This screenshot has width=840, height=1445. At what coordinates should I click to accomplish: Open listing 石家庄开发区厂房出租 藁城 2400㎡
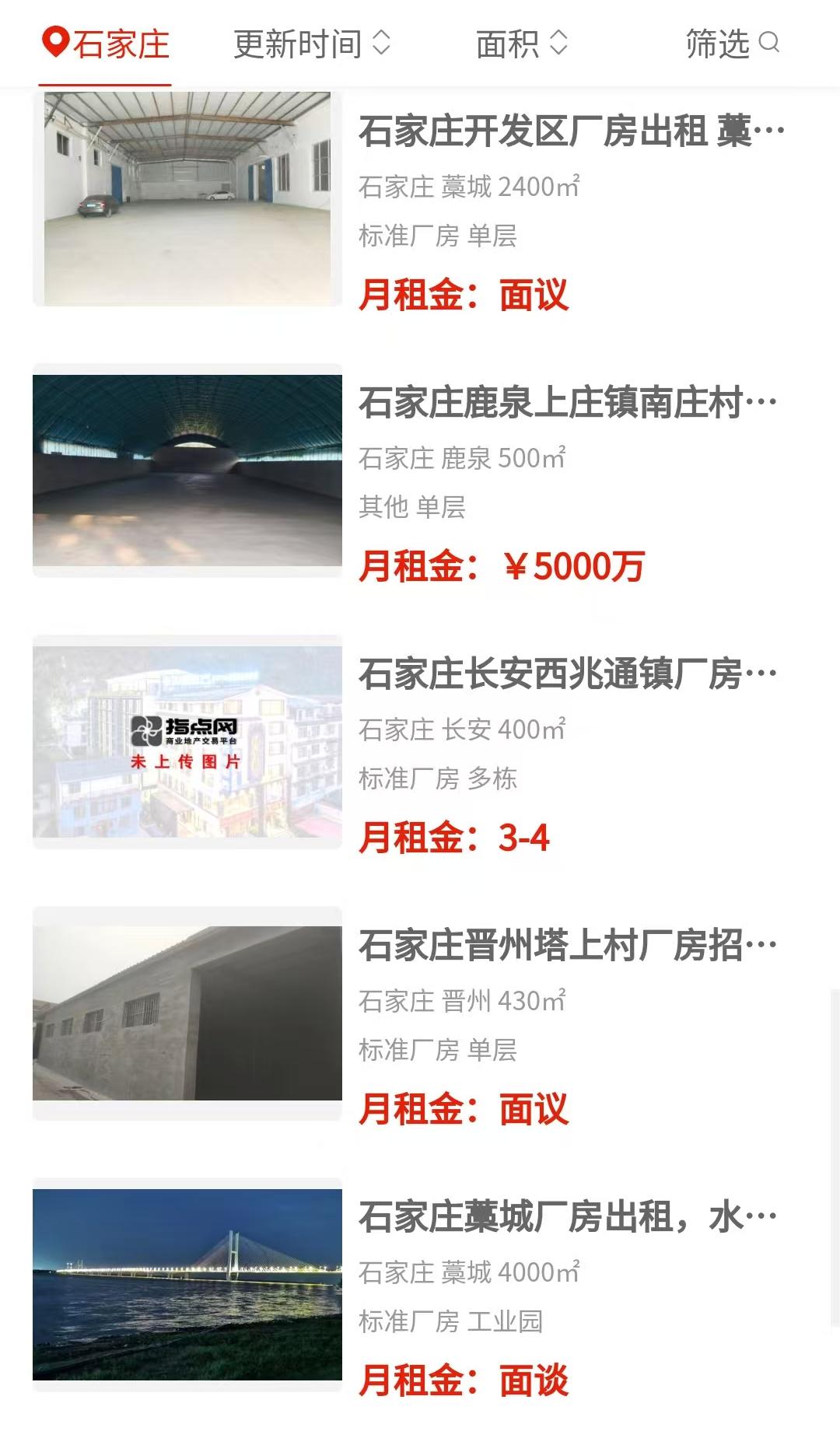tap(571, 131)
